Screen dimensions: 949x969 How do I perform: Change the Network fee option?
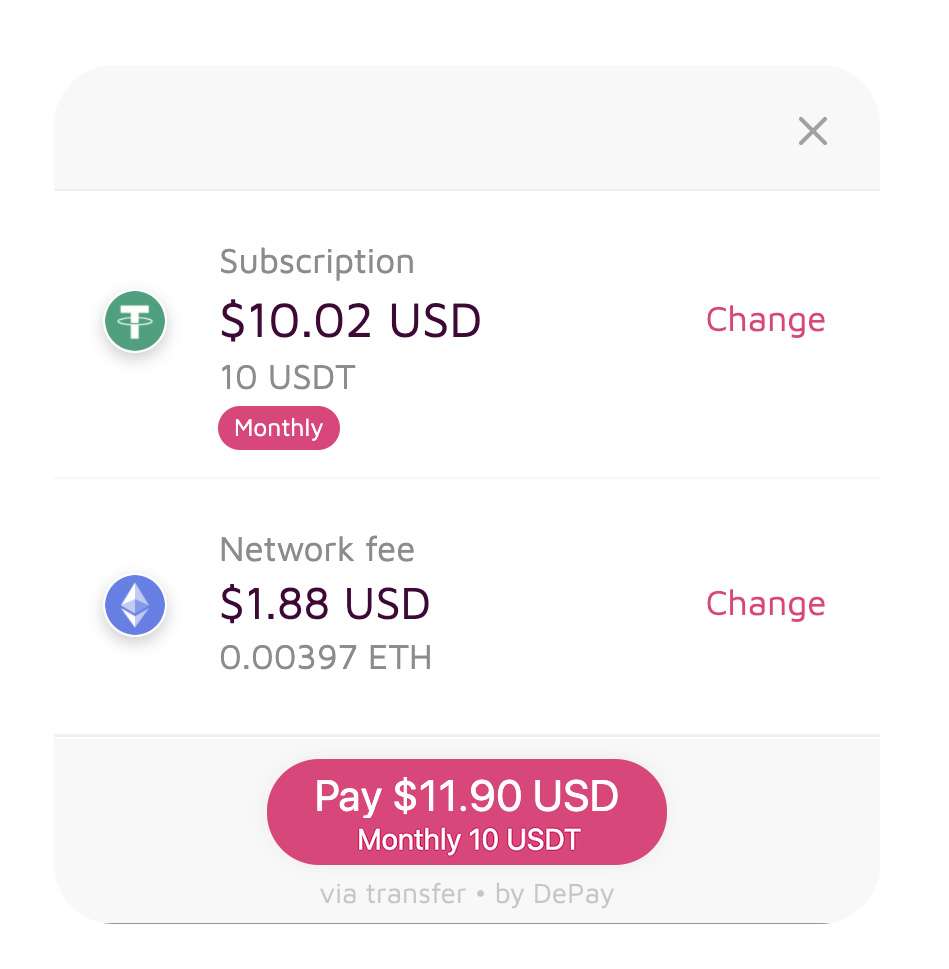(x=765, y=604)
